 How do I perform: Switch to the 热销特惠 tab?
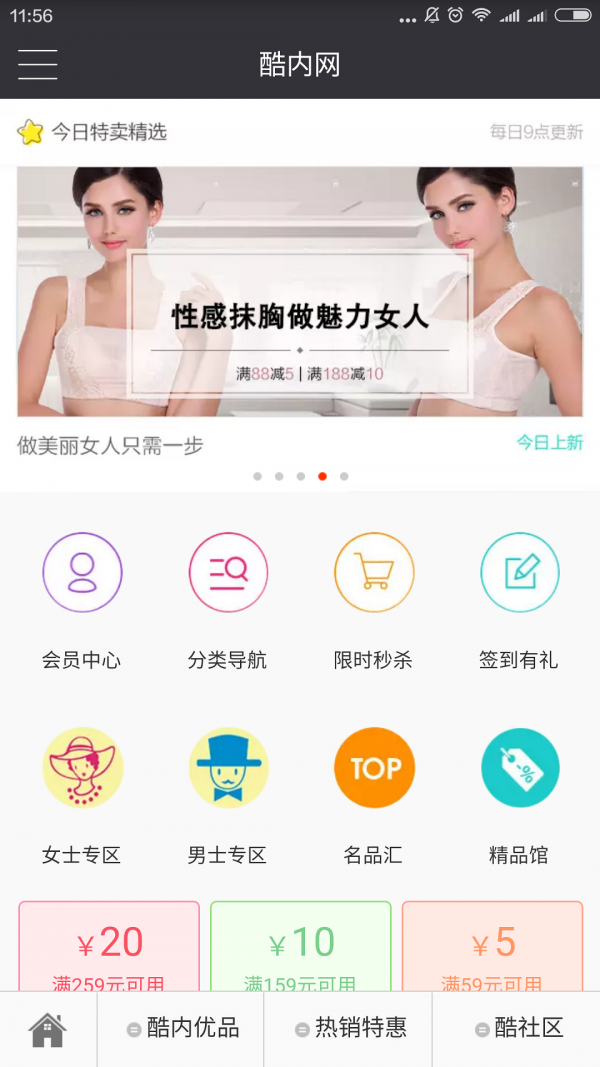(x=349, y=1029)
